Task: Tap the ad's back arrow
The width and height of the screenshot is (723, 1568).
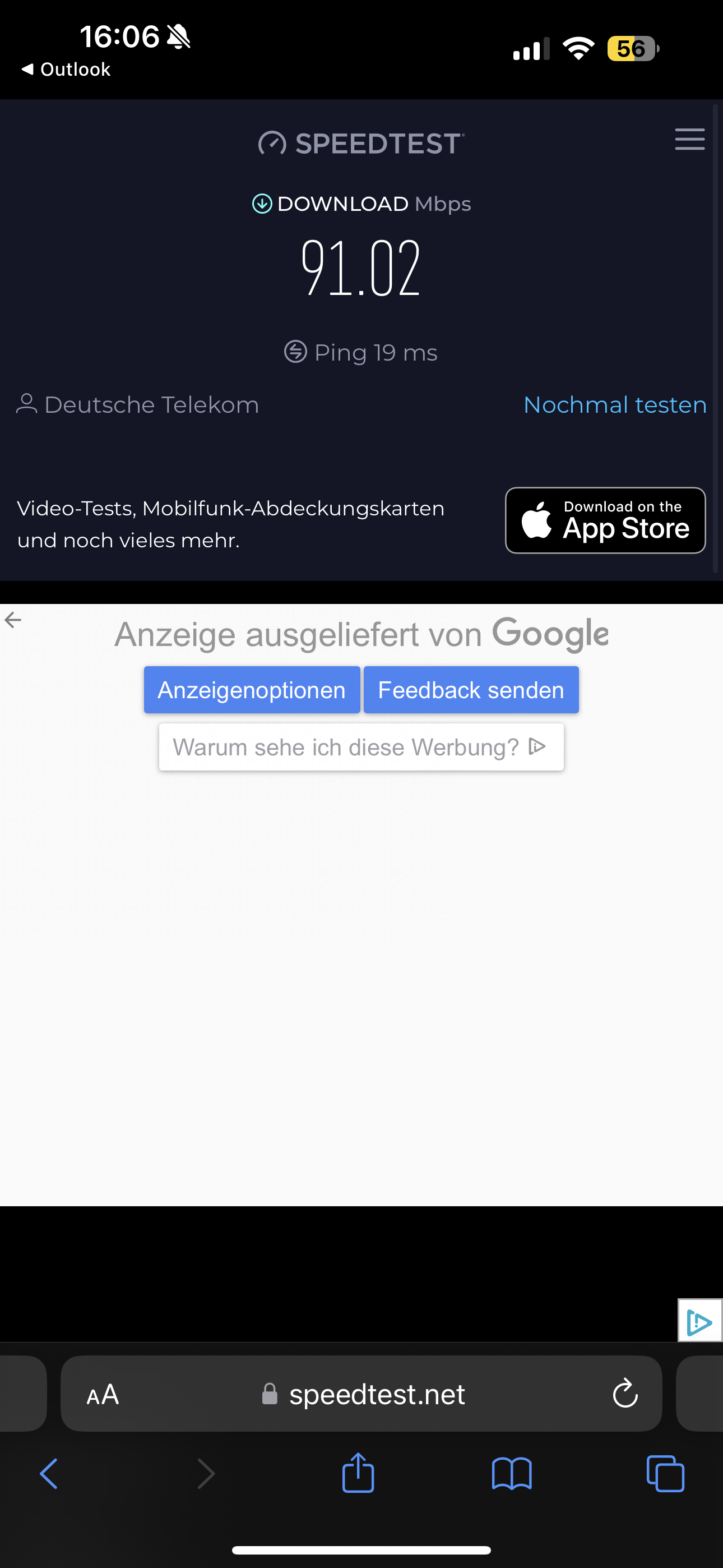Action: 13,620
